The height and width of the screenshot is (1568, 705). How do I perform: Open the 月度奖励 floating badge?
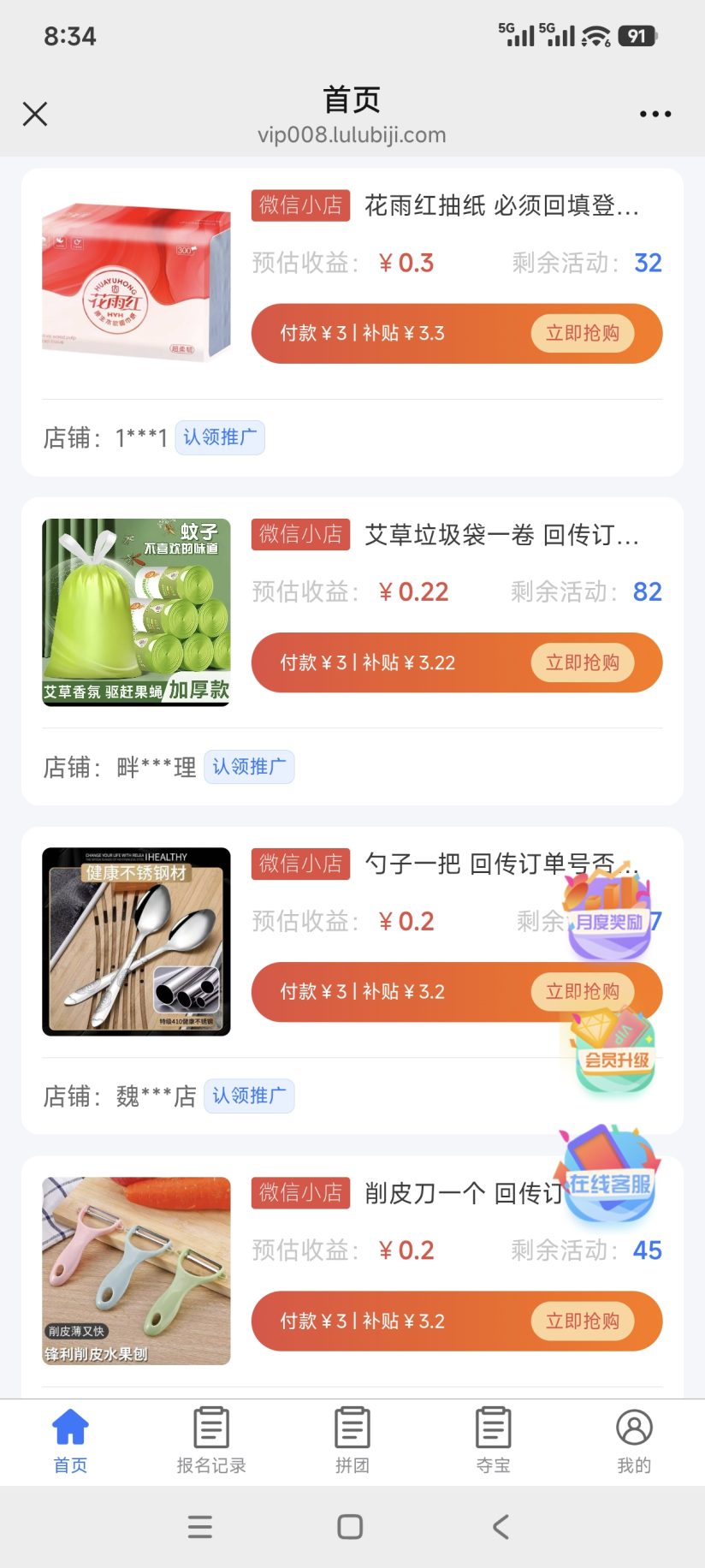tap(608, 912)
